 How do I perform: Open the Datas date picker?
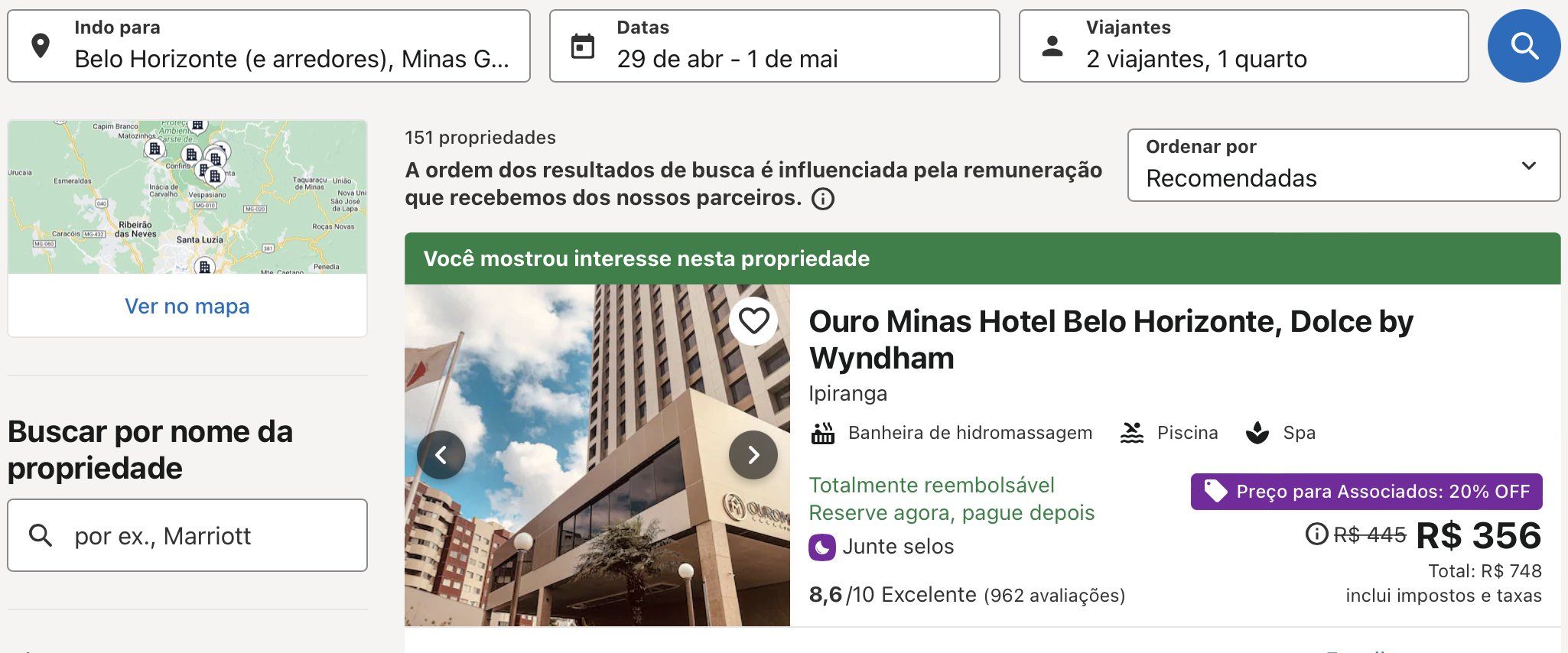(x=774, y=46)
